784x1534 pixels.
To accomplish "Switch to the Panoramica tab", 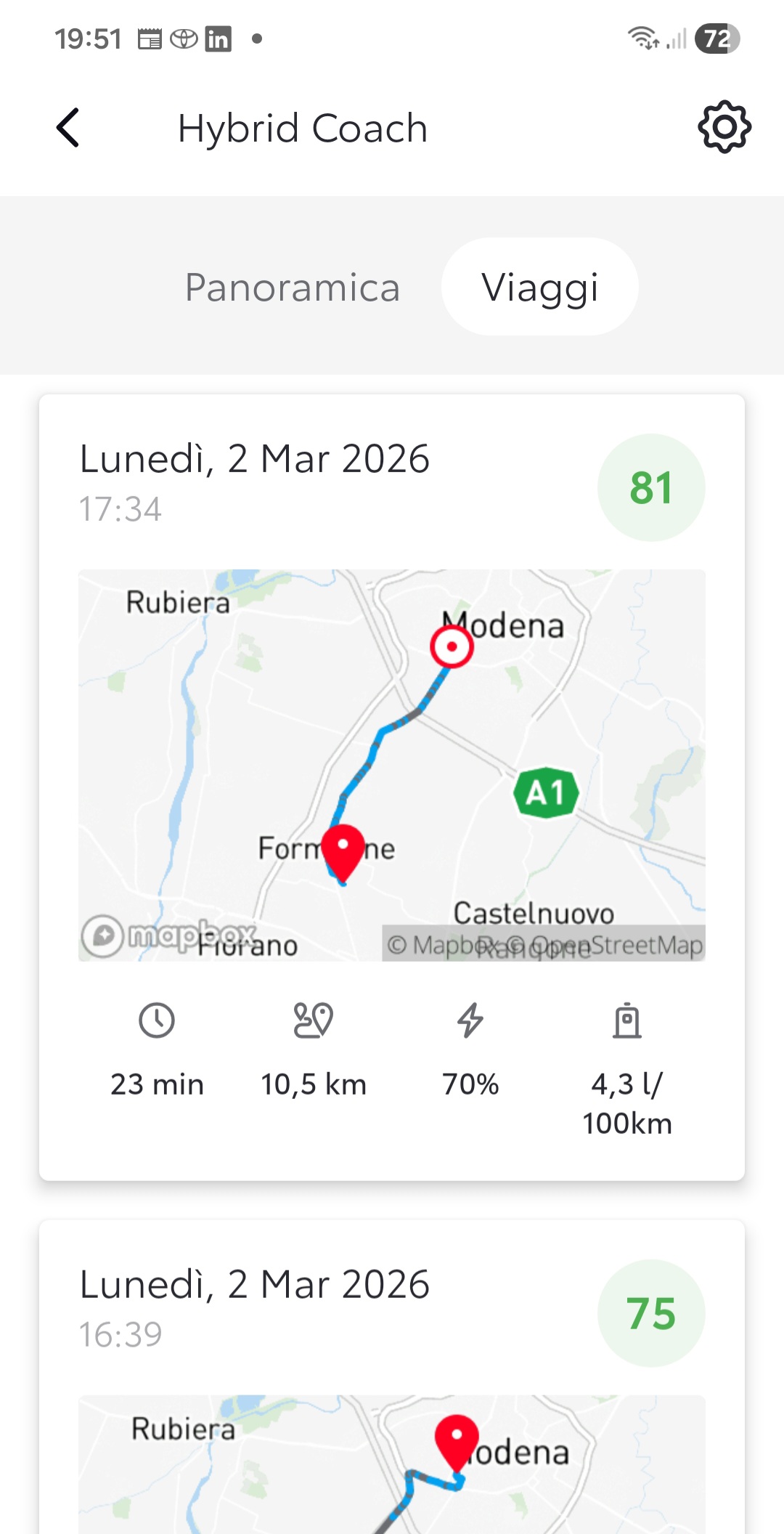I will click(293, 287).
